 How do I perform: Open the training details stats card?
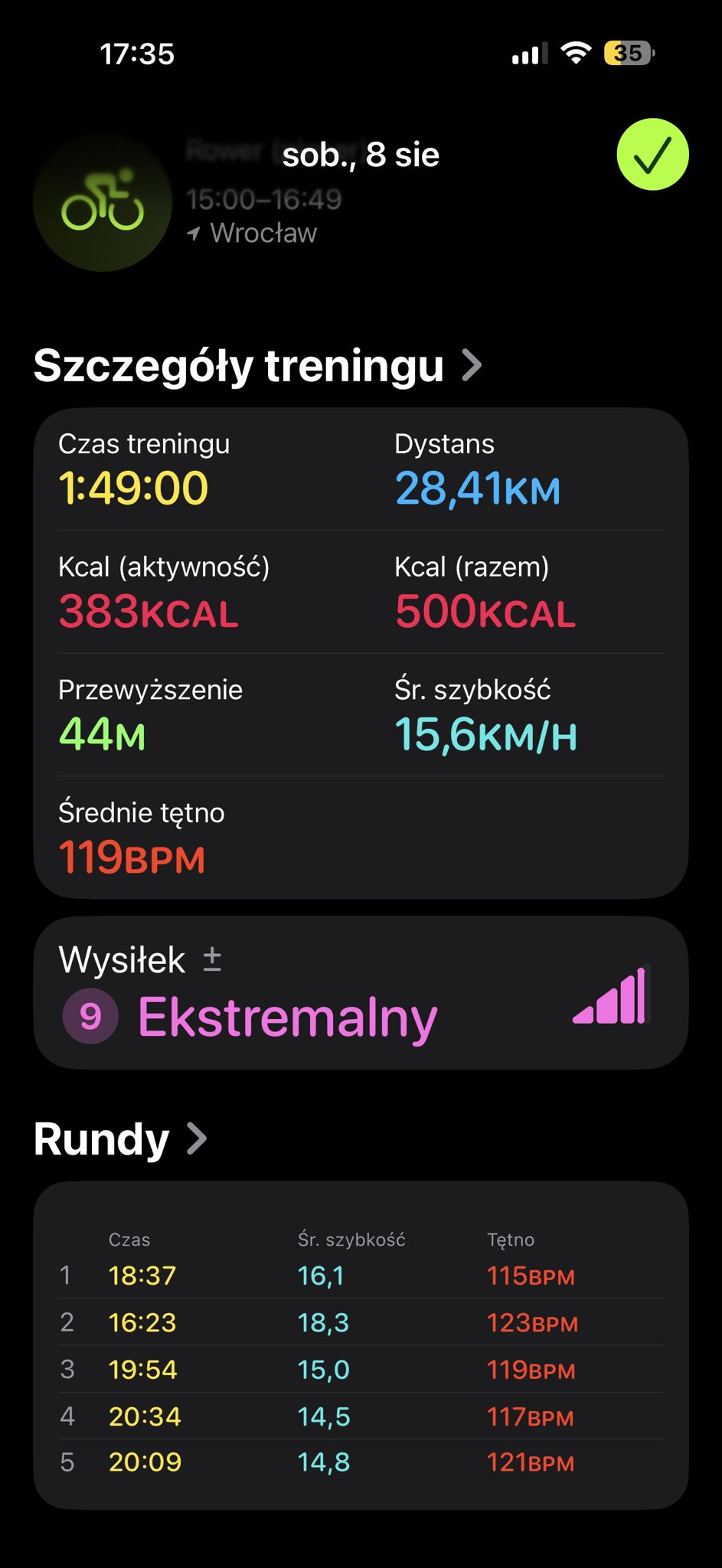tap(361, 653)
